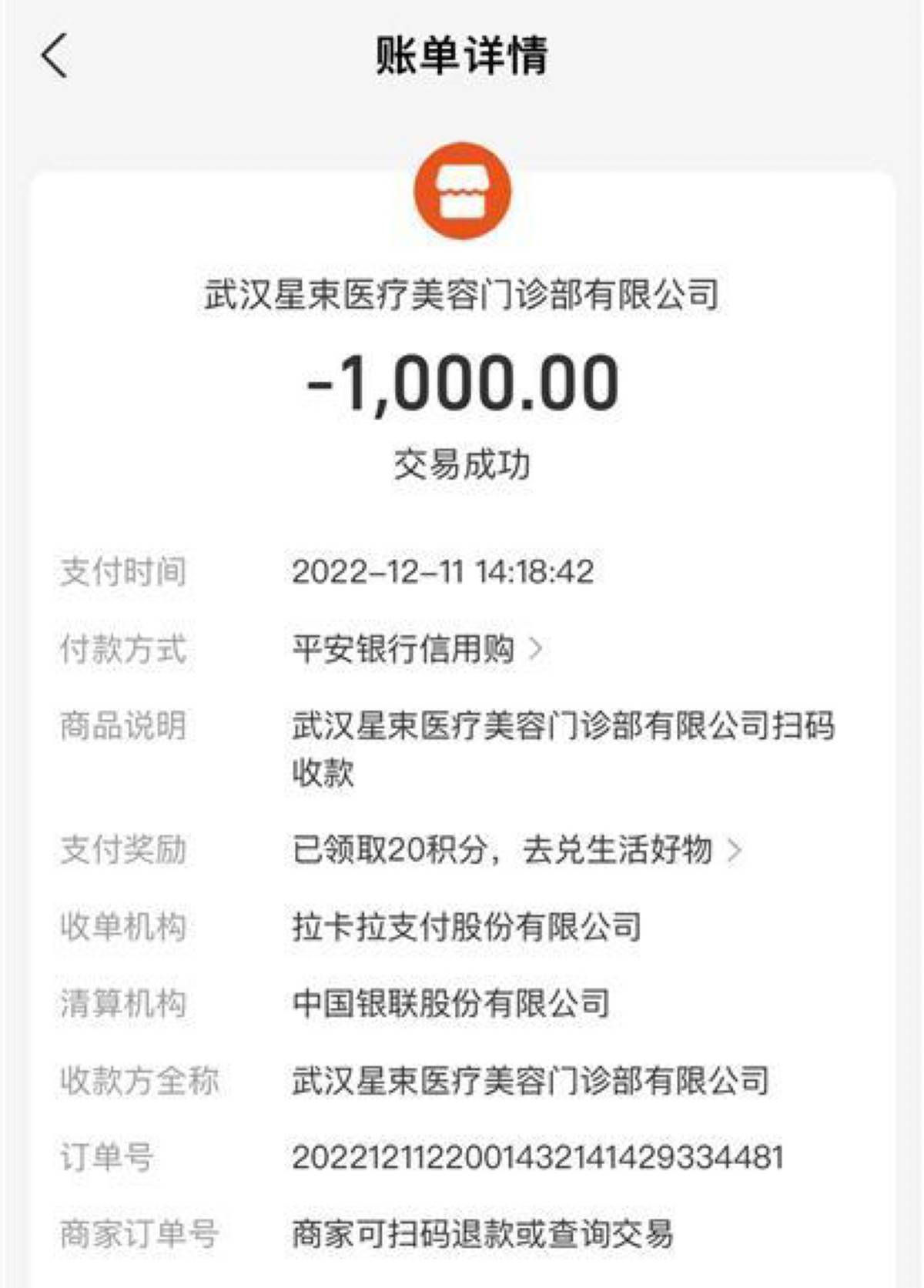
Task: Click the 交易成功 status text
Action: click(461, 461)
